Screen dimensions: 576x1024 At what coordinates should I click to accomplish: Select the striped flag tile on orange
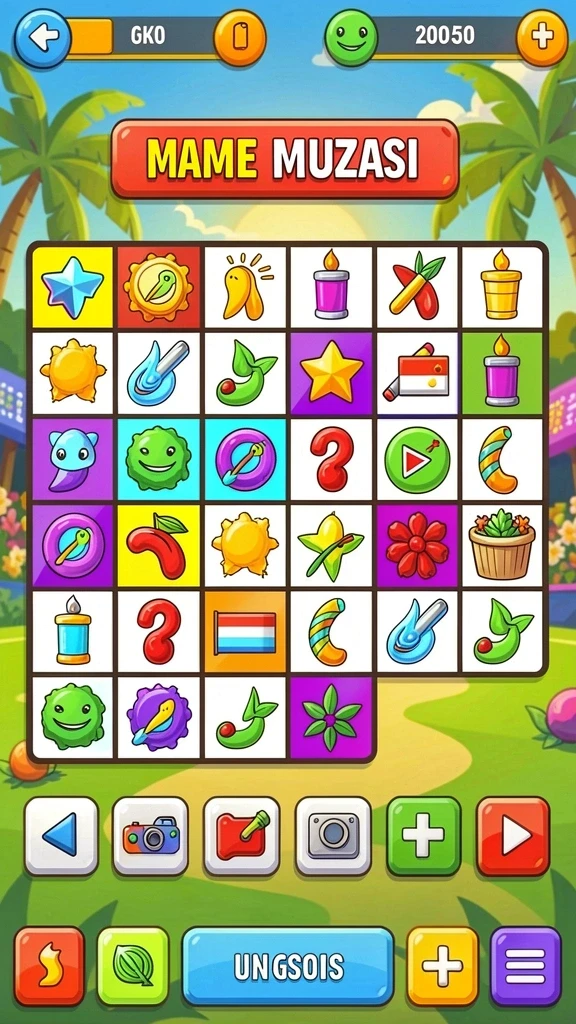click(x=245, y=632)
